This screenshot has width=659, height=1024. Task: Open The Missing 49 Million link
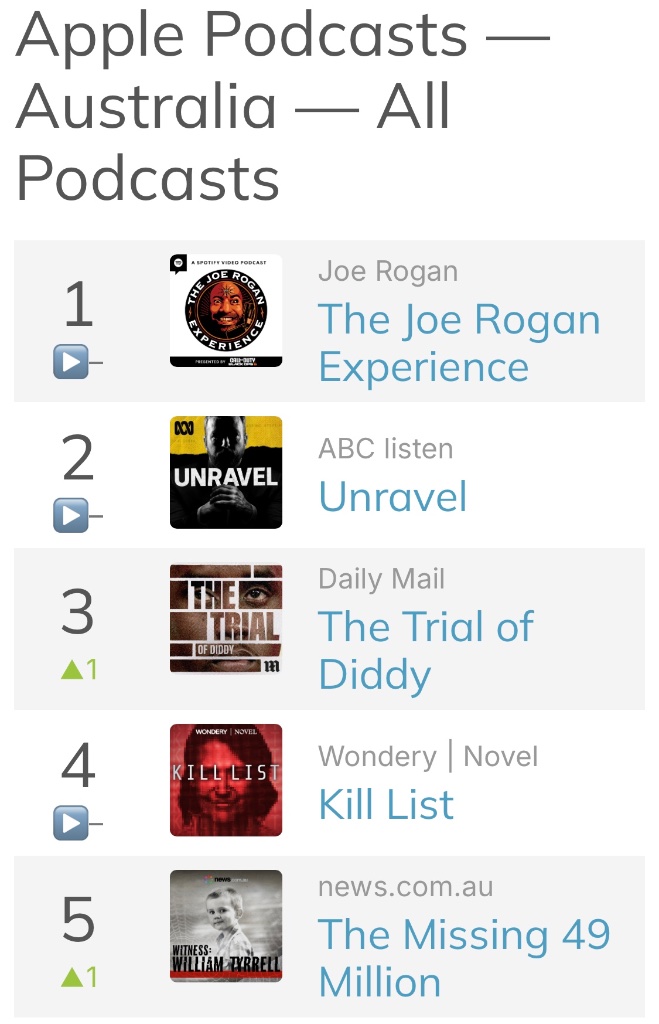point(463,958)
